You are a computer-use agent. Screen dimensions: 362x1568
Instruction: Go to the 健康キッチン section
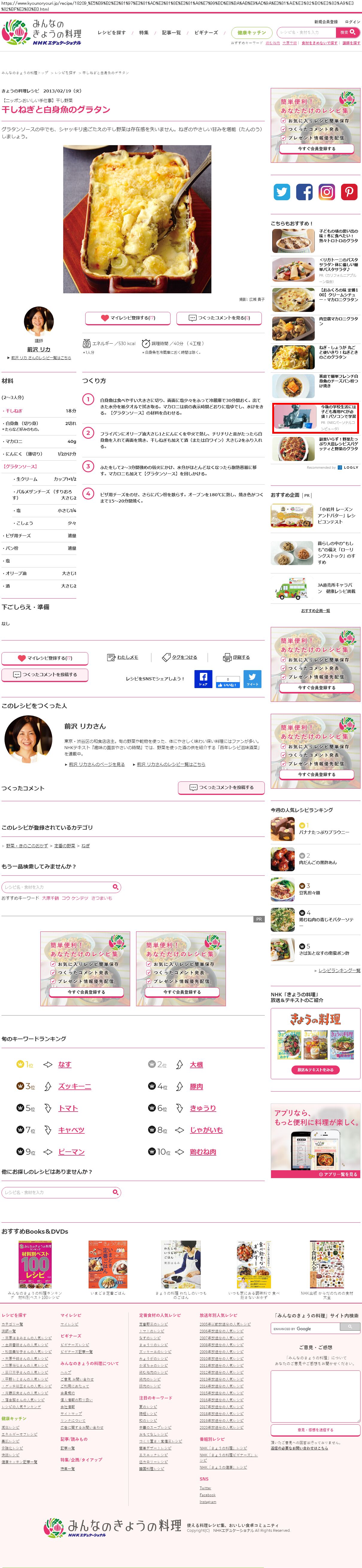[x=251, y=33]
